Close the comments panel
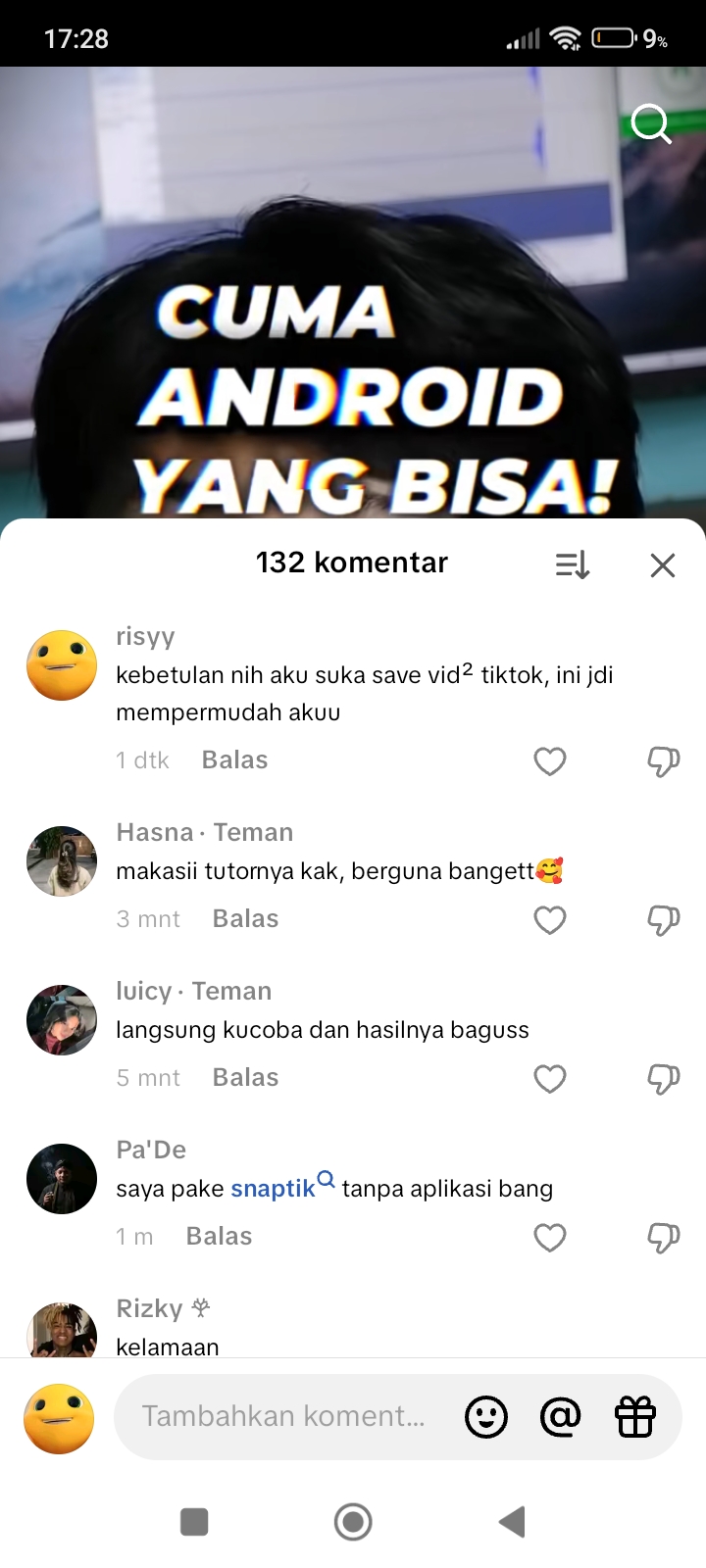Viewport: 706px width, 1568px height. point(663,564)
